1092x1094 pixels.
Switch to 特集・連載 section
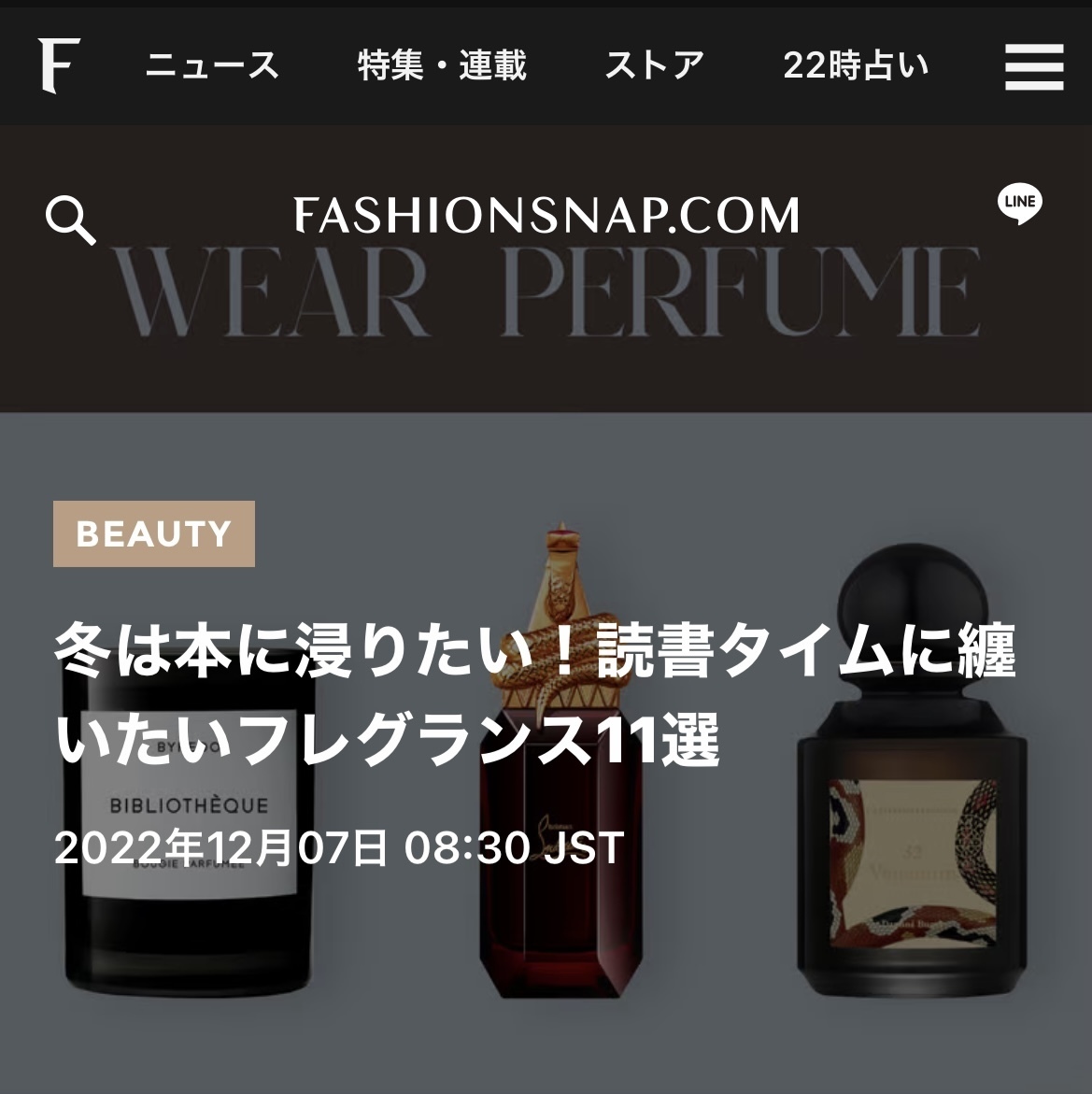point(442,65)
